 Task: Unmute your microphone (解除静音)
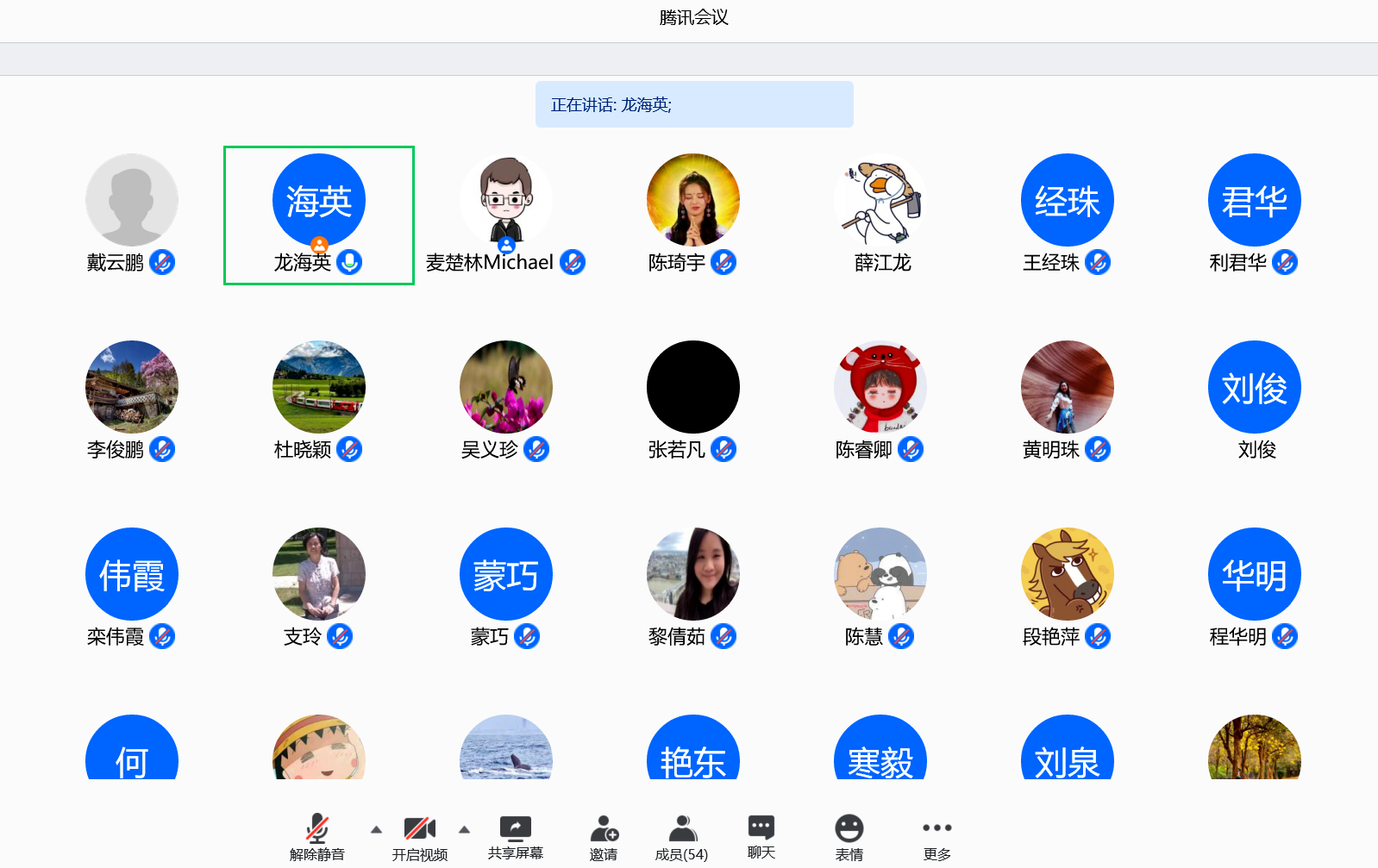(316, 836)
